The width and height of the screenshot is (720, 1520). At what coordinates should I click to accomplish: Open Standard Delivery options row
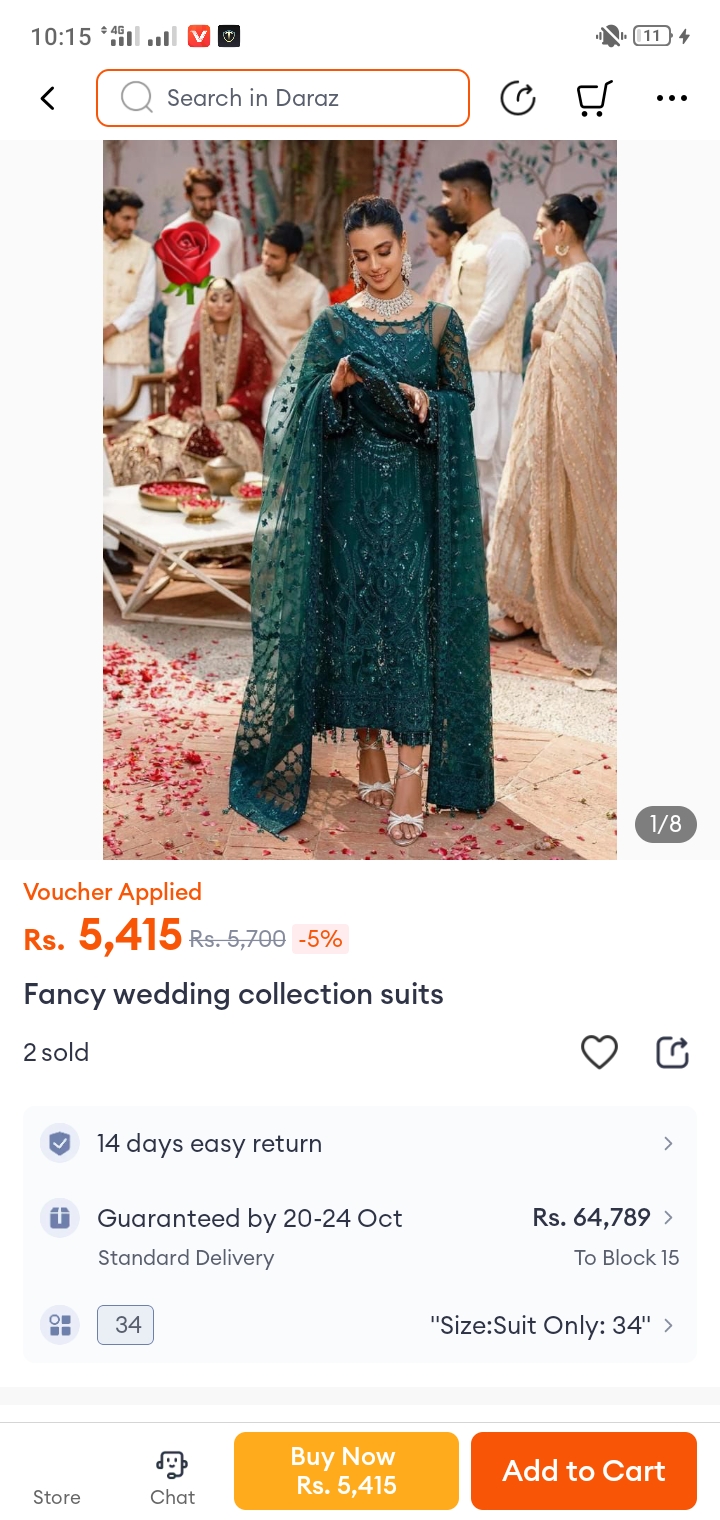pyautogui.click(x=360, y=1236)
